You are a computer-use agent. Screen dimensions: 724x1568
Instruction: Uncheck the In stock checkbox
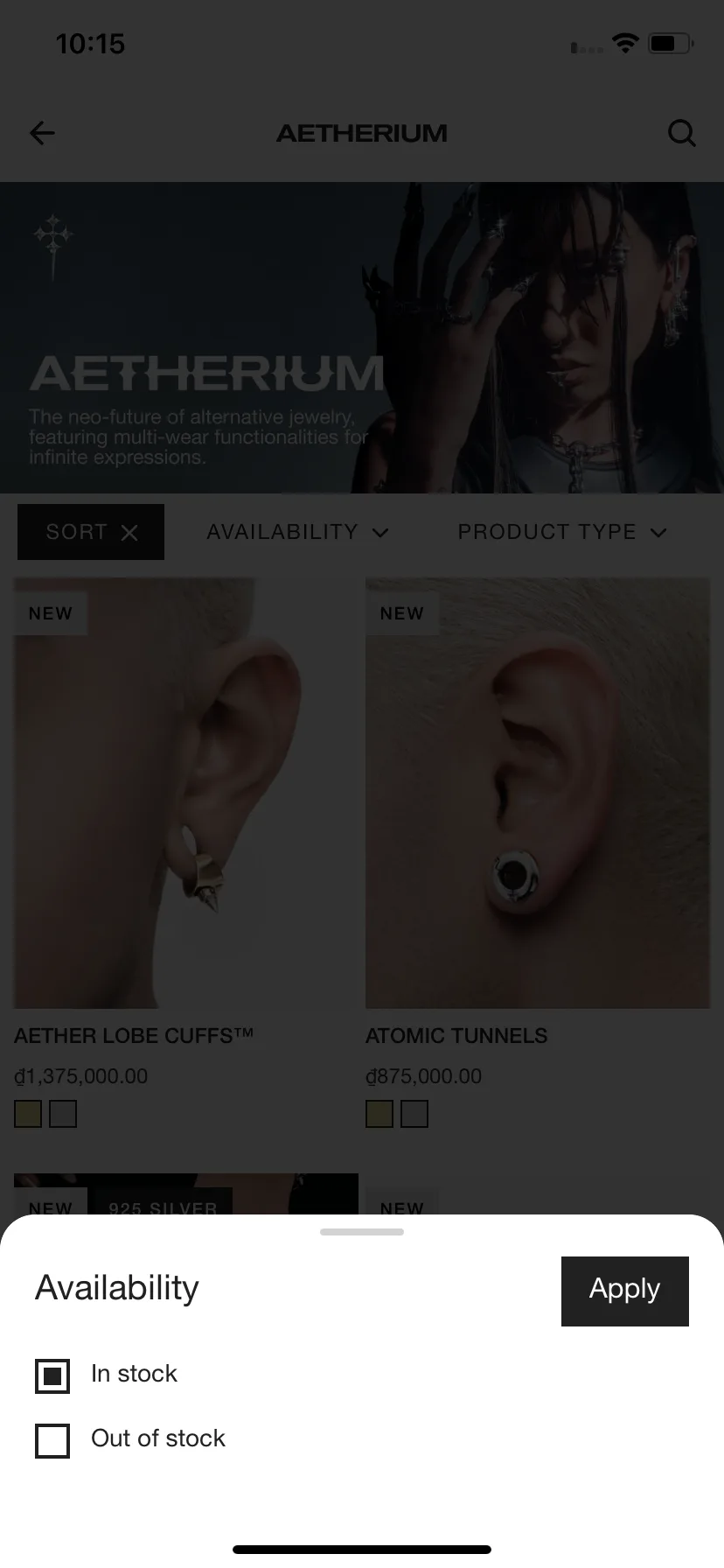tap(52, 1375)
